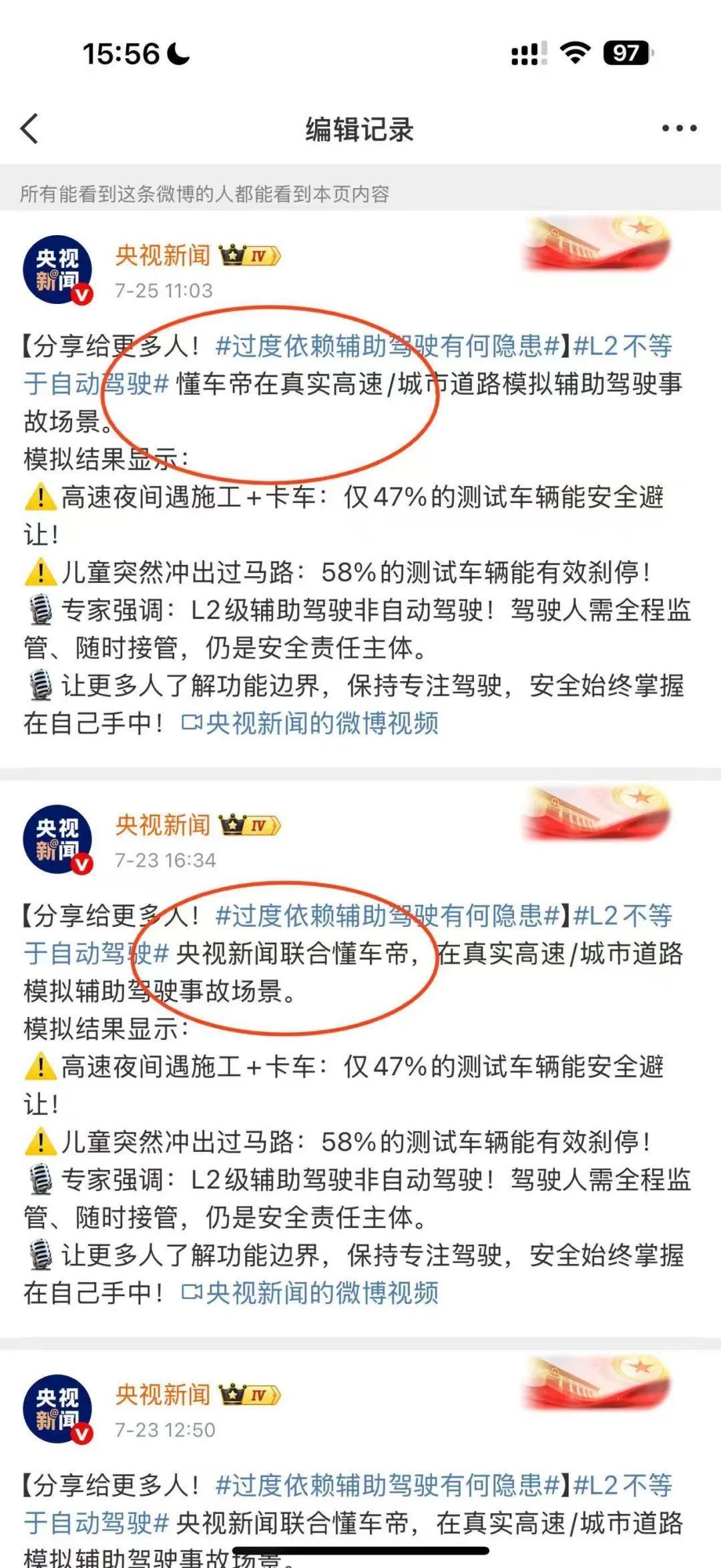Image resolution: width=721 pixels, height=1568 pixels.
Task: Open 央视新闻 avatar on the 7-25 11:03 post
Action: click(x=57, y=270)
